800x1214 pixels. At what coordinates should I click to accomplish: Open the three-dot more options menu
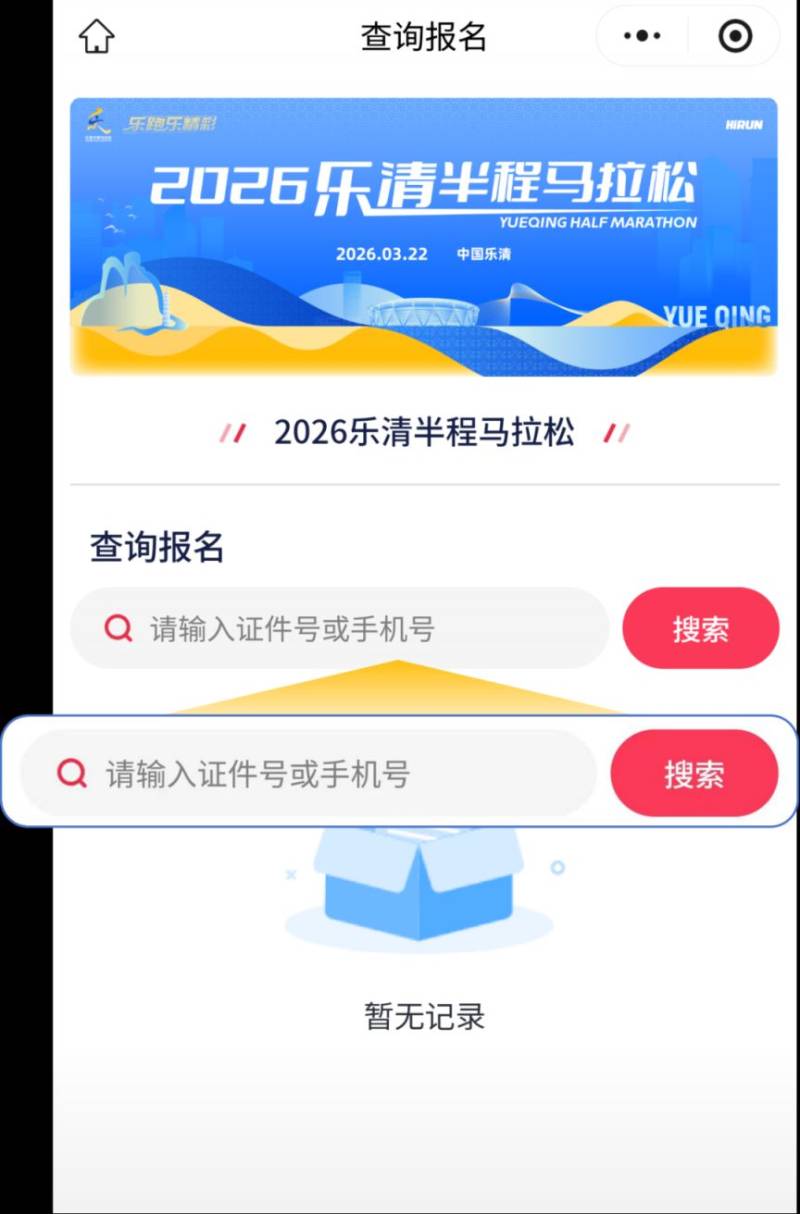pyautogui.click(x=640, y=35)
